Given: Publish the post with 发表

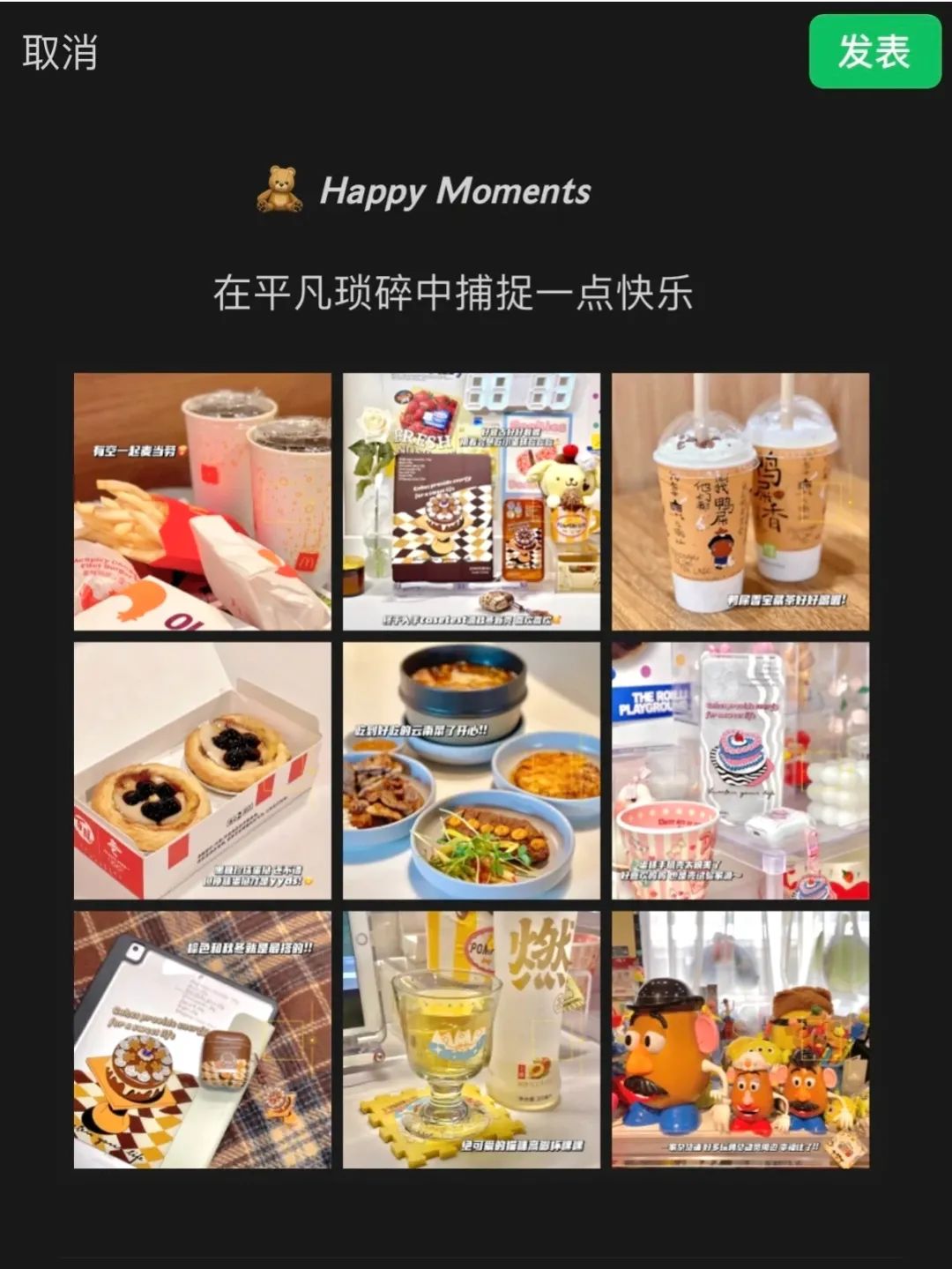Looking at the screenshot, I should [874, 51].
